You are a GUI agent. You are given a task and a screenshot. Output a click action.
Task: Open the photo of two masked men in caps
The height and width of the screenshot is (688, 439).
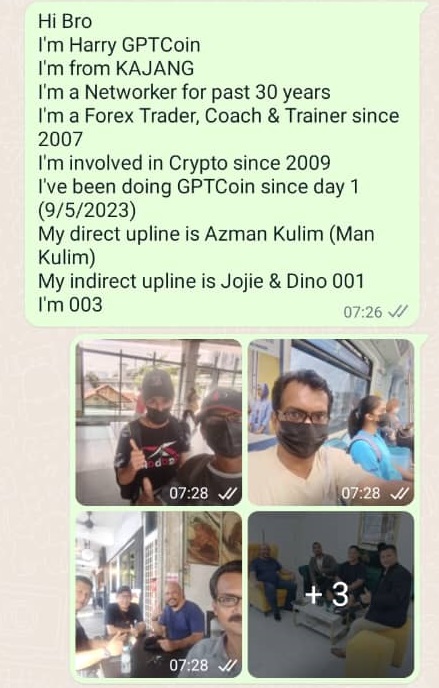tap(159, 422)
